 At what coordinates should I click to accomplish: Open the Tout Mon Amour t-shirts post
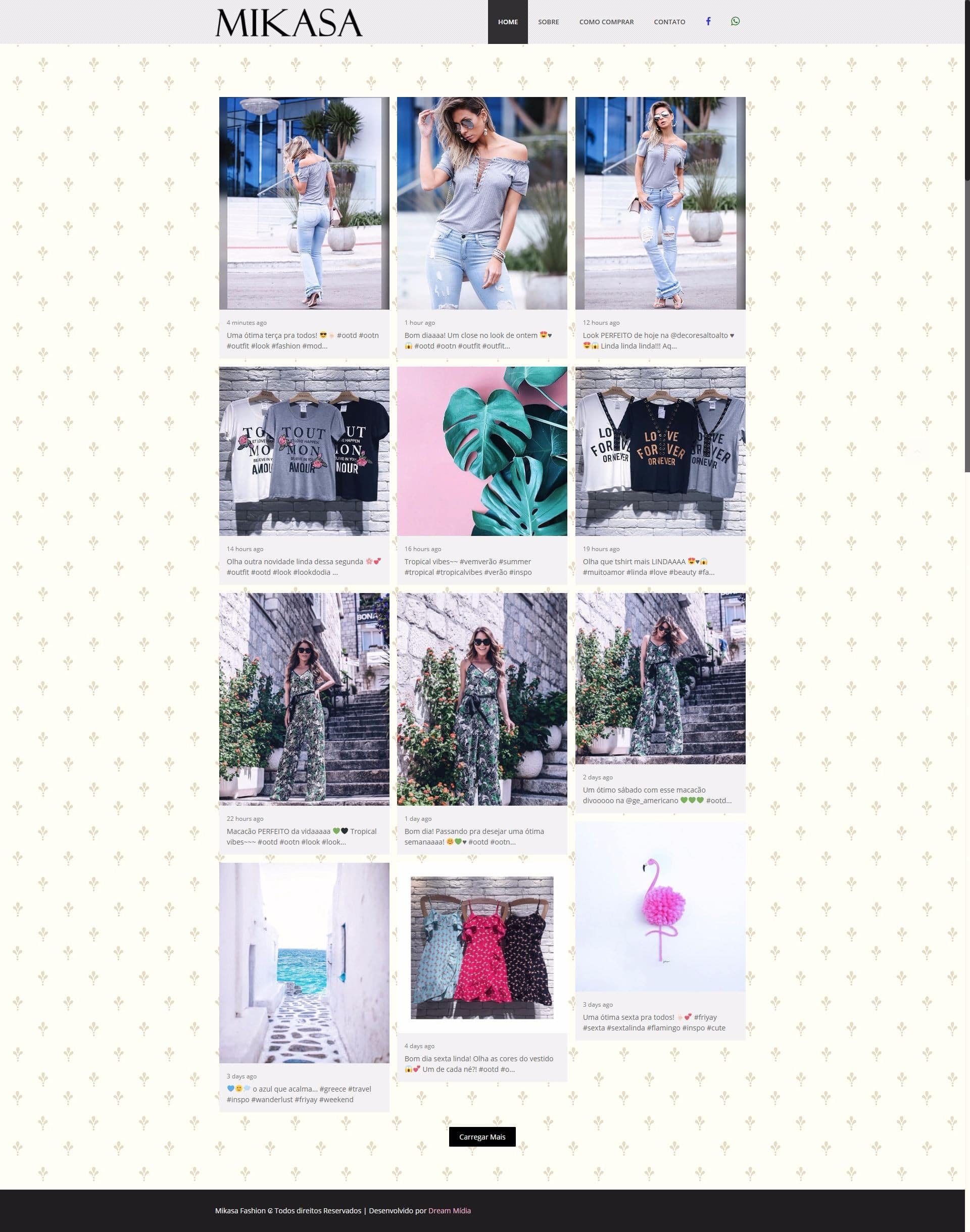304,452
